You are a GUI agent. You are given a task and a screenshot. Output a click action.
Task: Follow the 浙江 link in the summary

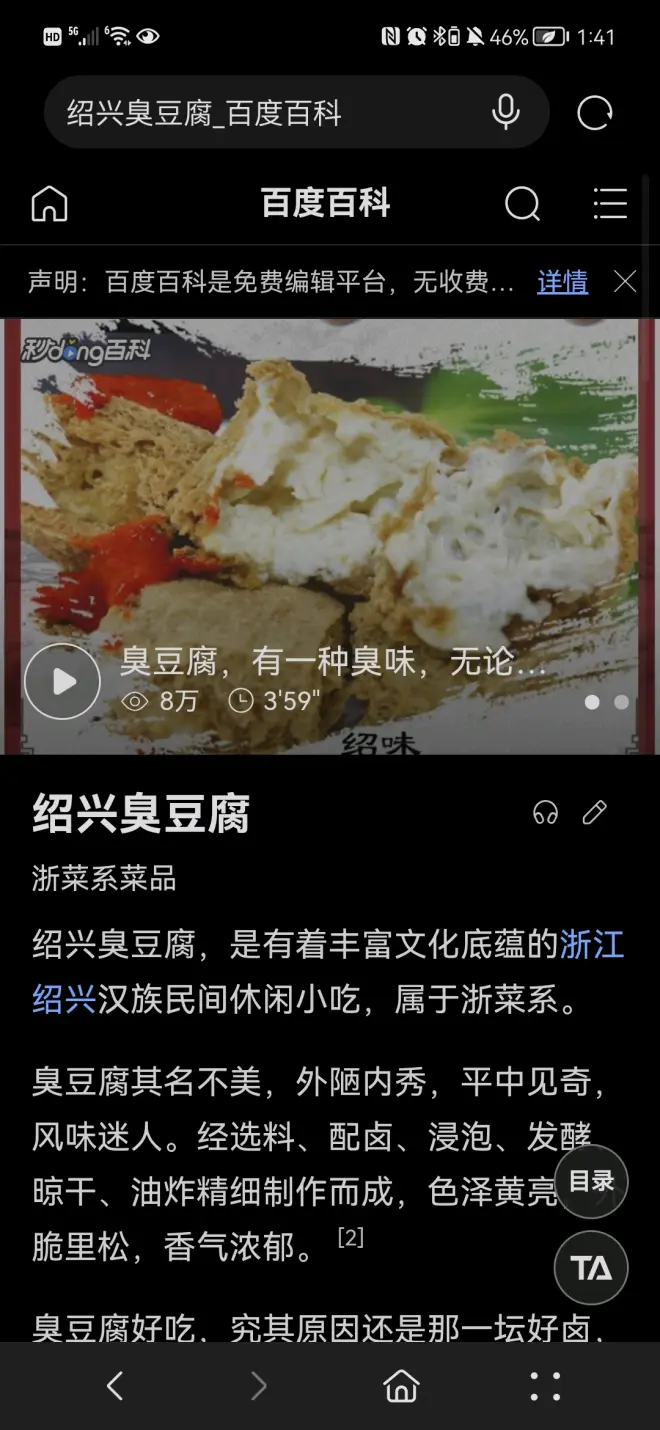click(x=592, y=944)
